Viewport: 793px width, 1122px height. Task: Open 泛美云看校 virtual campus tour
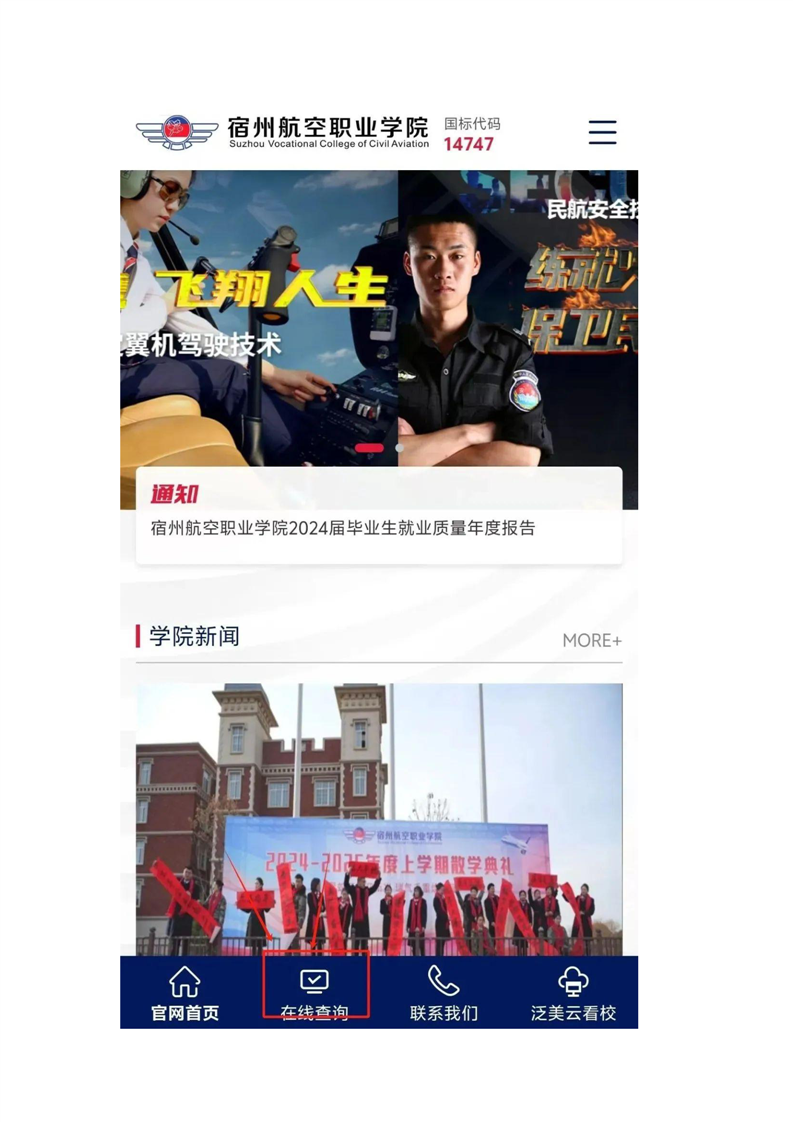(573, 993)
